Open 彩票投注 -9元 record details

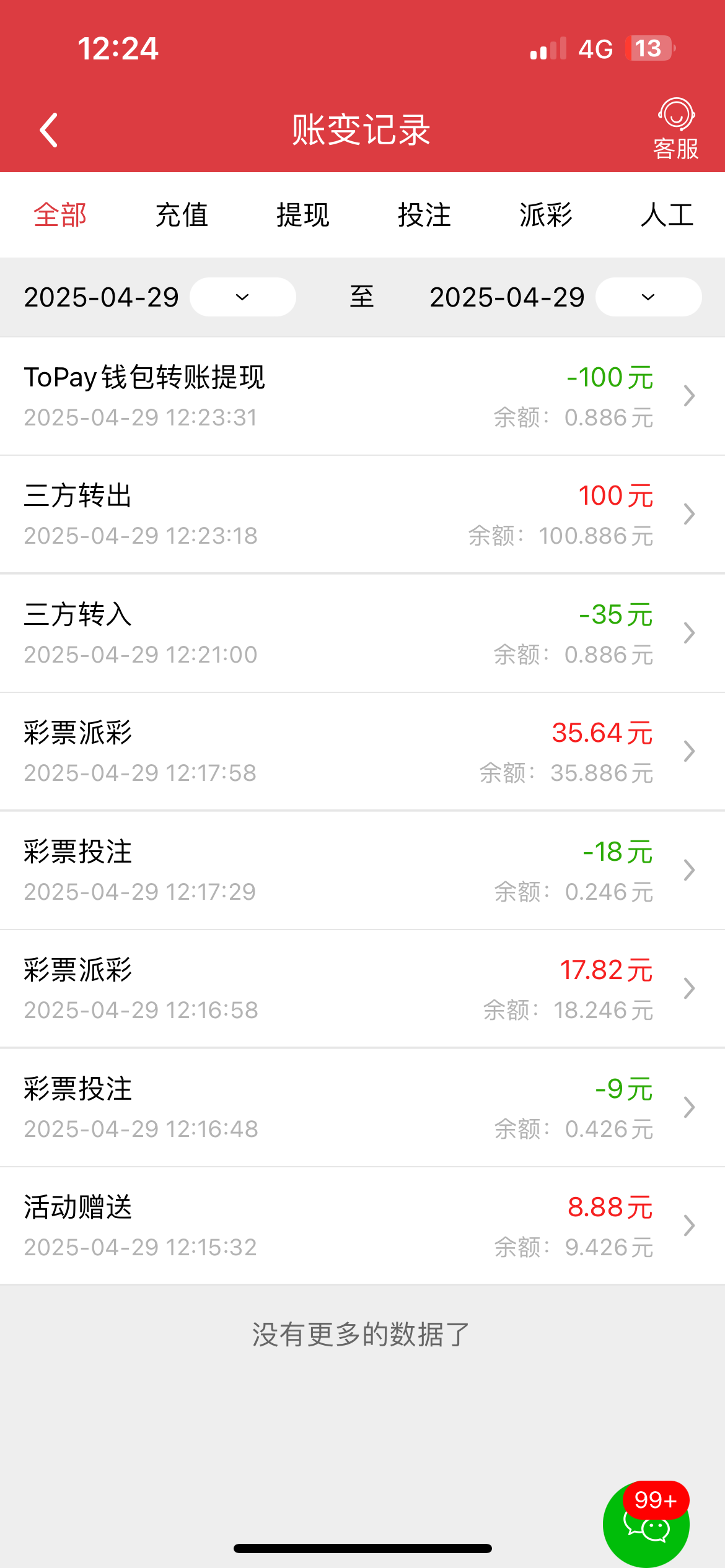point(362,1108)
